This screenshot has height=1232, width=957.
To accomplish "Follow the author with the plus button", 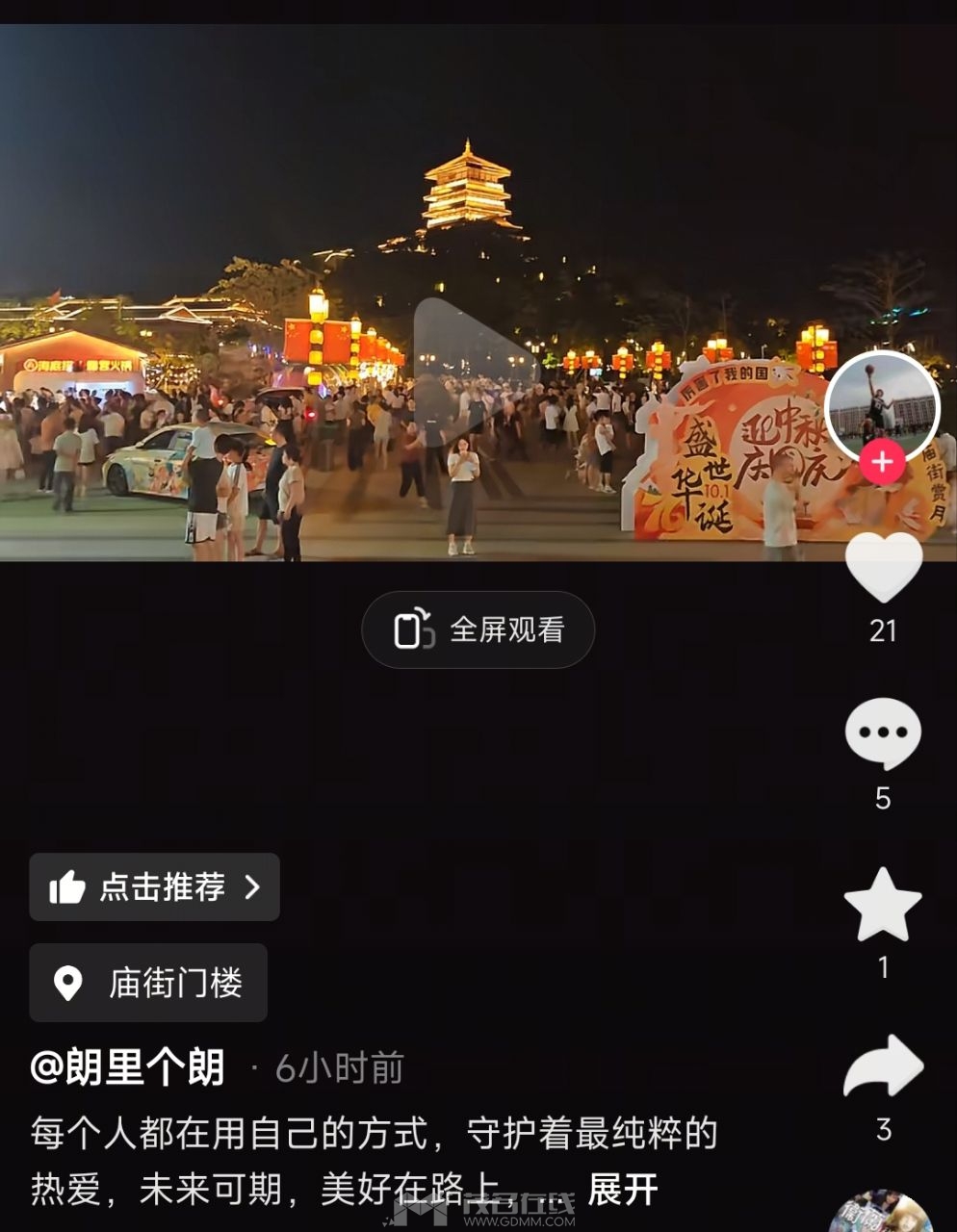I will (882, 464).
